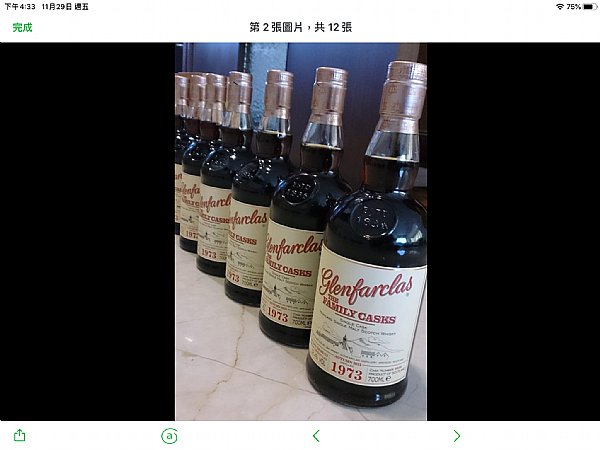The height and width of the screenshot is (450, 600).
Task: Tap the circled text recognition icon
Action: click(169, 436)
